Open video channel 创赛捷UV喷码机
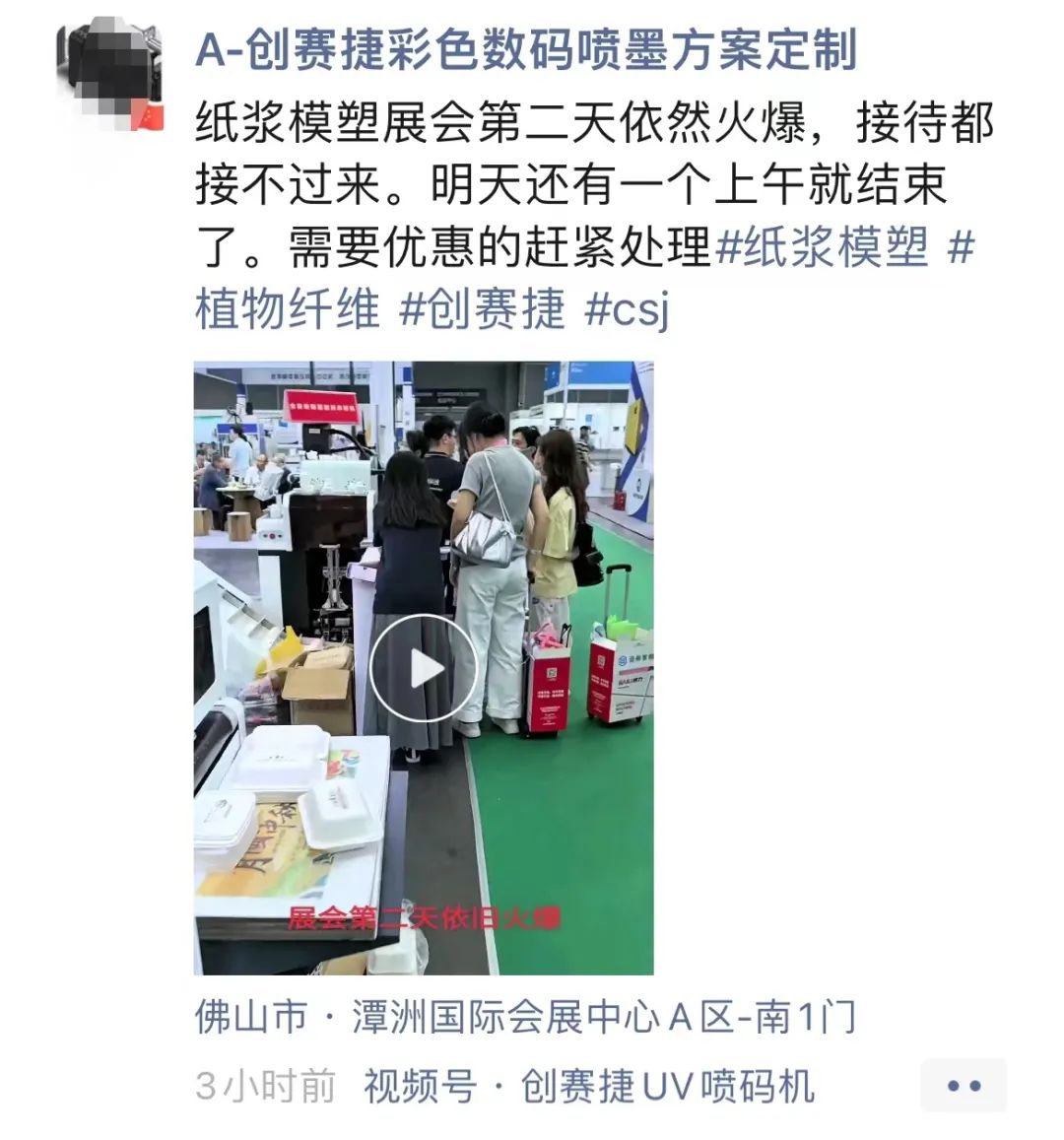Image resolution: width=1064 pixels, height=1140 pixels. [589, 1086]
